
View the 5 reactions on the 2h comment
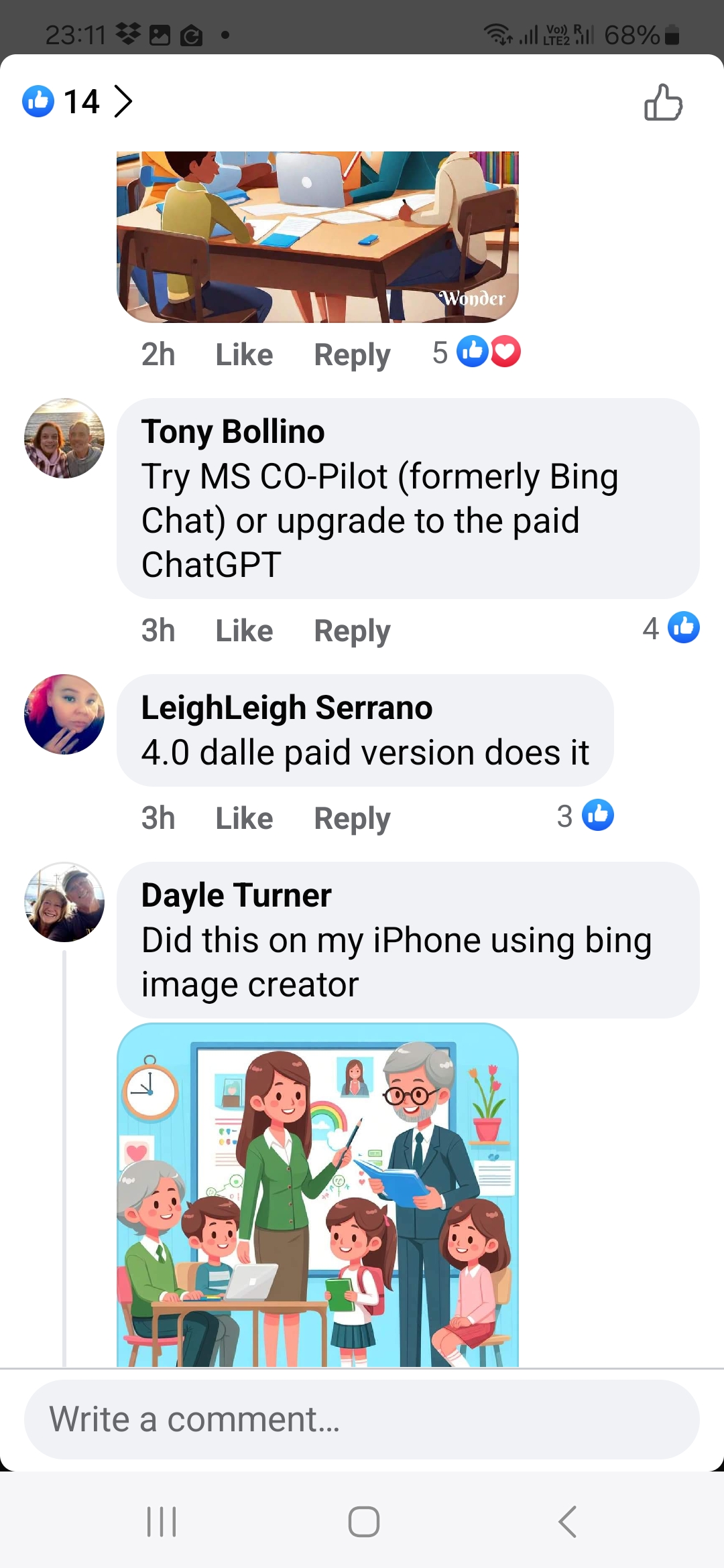tap(477, 352)
